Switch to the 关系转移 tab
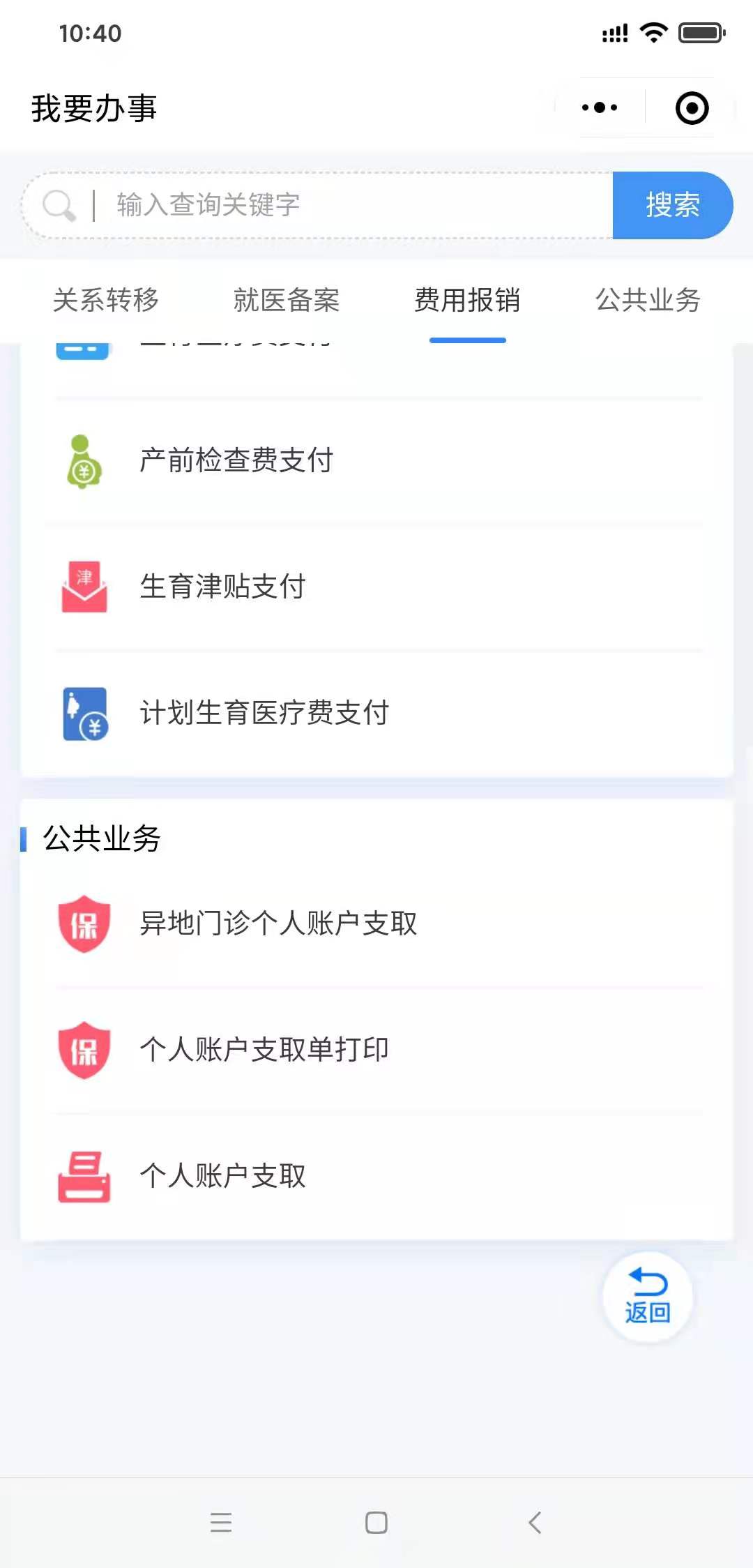The width and height of the screenshot is (753, 1568). tap(106, 300)
